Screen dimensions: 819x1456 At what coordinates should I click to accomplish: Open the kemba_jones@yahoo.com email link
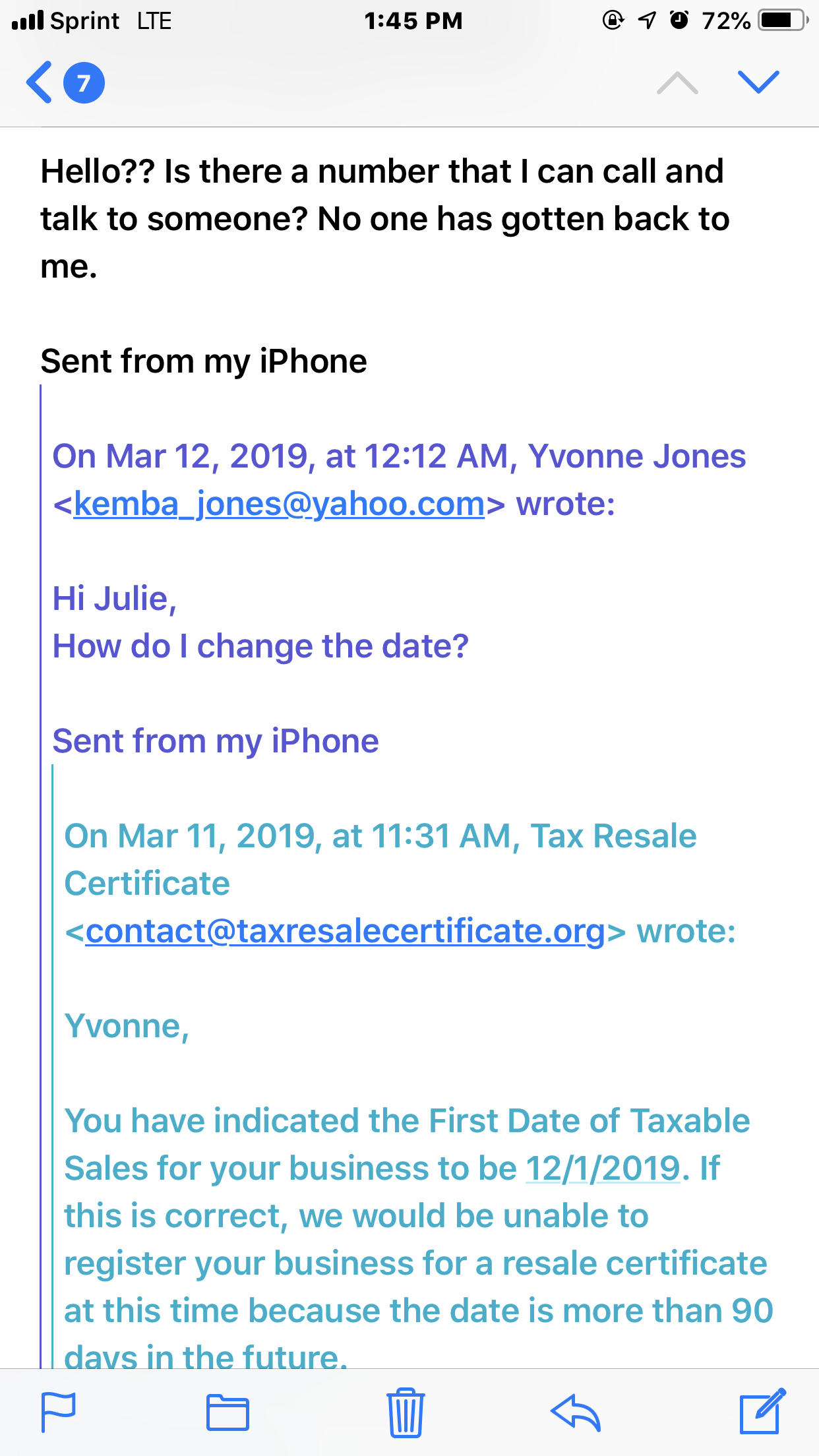click(280, 504)
